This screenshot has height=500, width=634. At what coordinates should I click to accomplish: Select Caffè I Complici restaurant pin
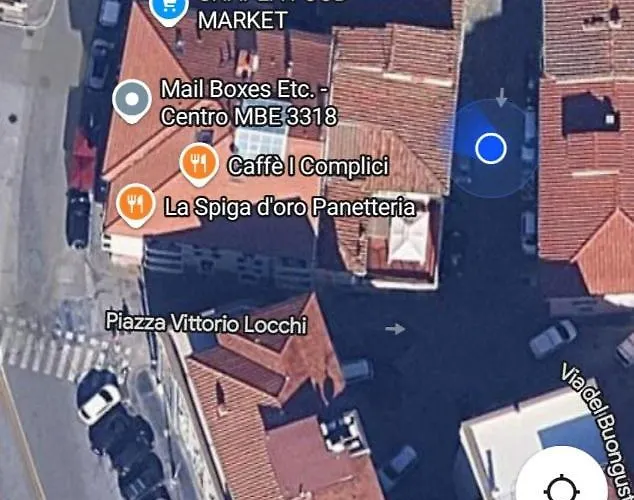tap(199, 163)
